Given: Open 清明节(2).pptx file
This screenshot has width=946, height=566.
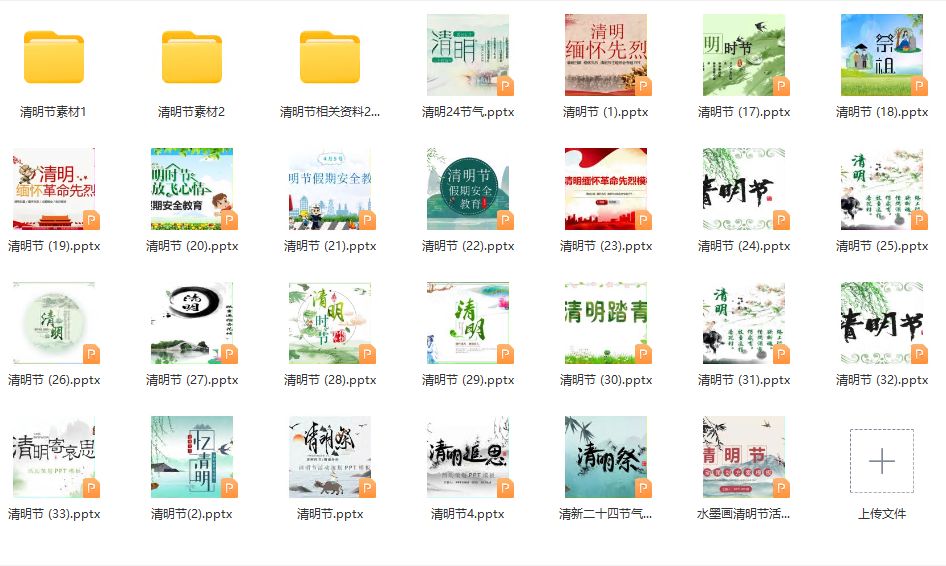Looking at the screenshot, I should [x=192, y=457].
